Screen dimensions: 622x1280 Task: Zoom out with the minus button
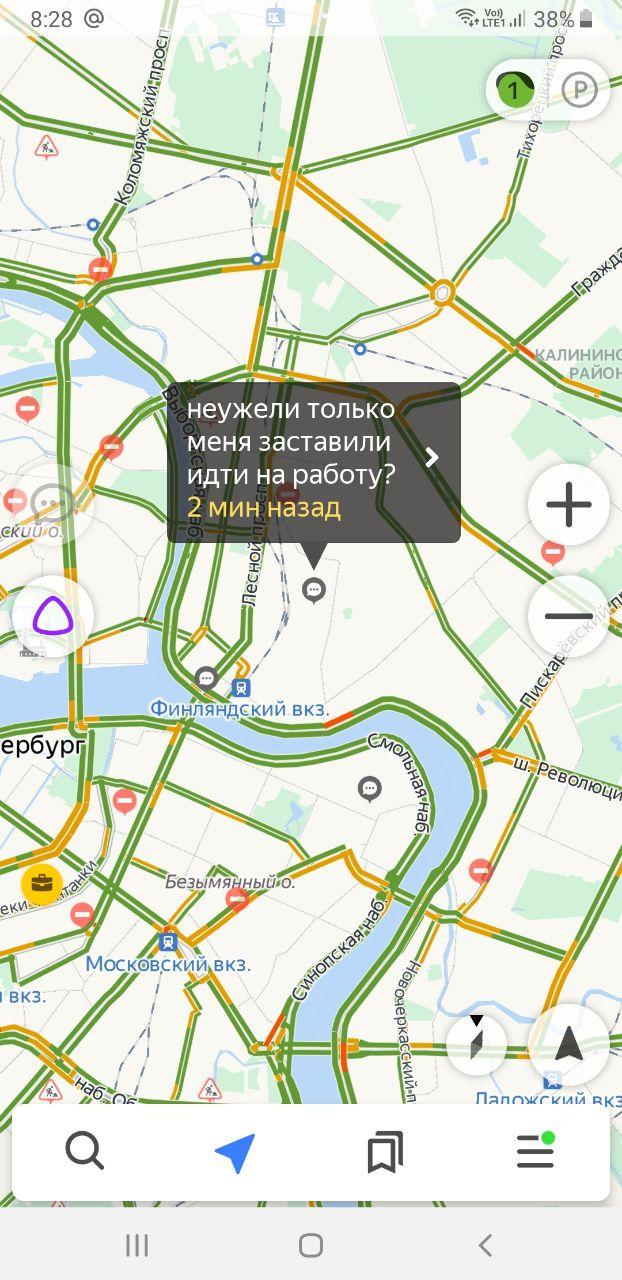click(568, 616)
